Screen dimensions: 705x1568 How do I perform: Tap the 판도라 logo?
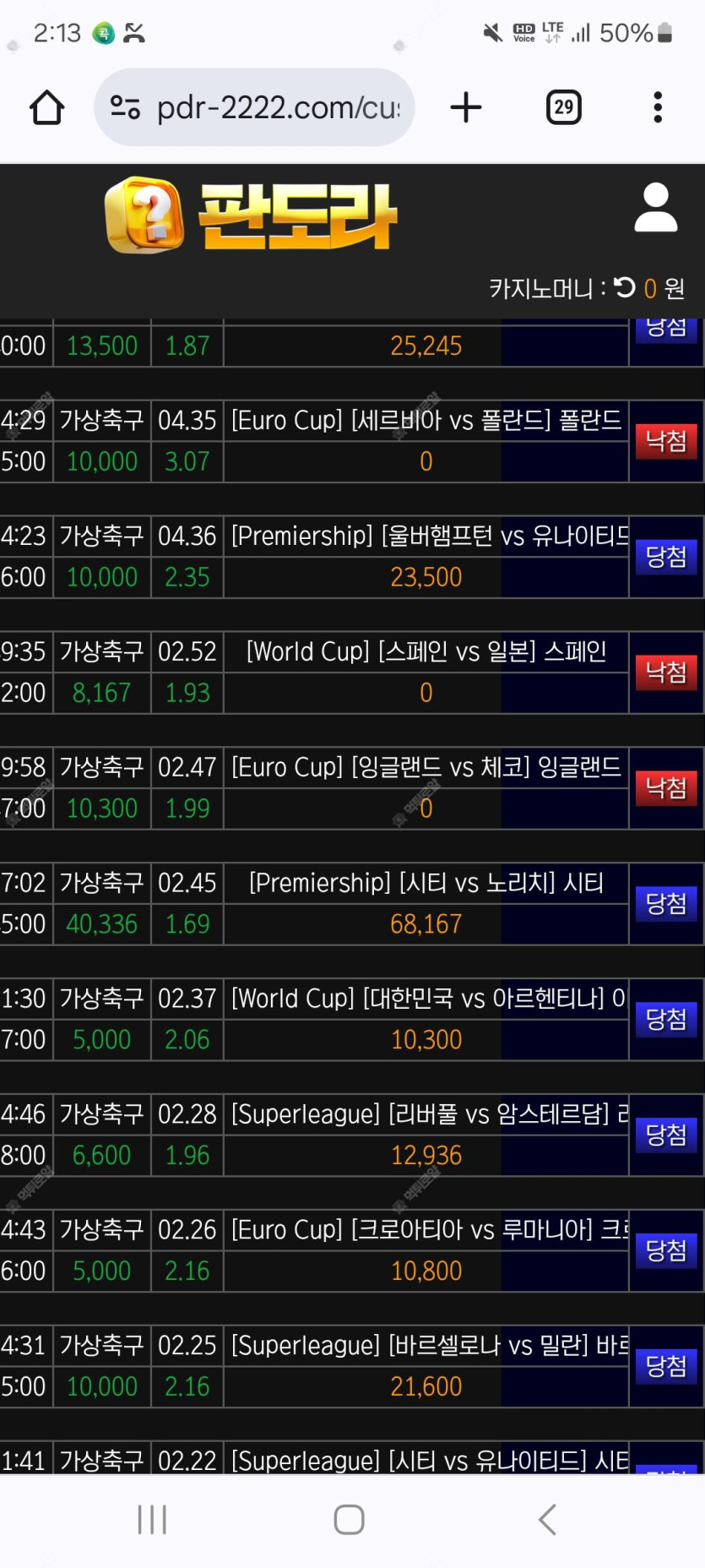click(251, 215)
